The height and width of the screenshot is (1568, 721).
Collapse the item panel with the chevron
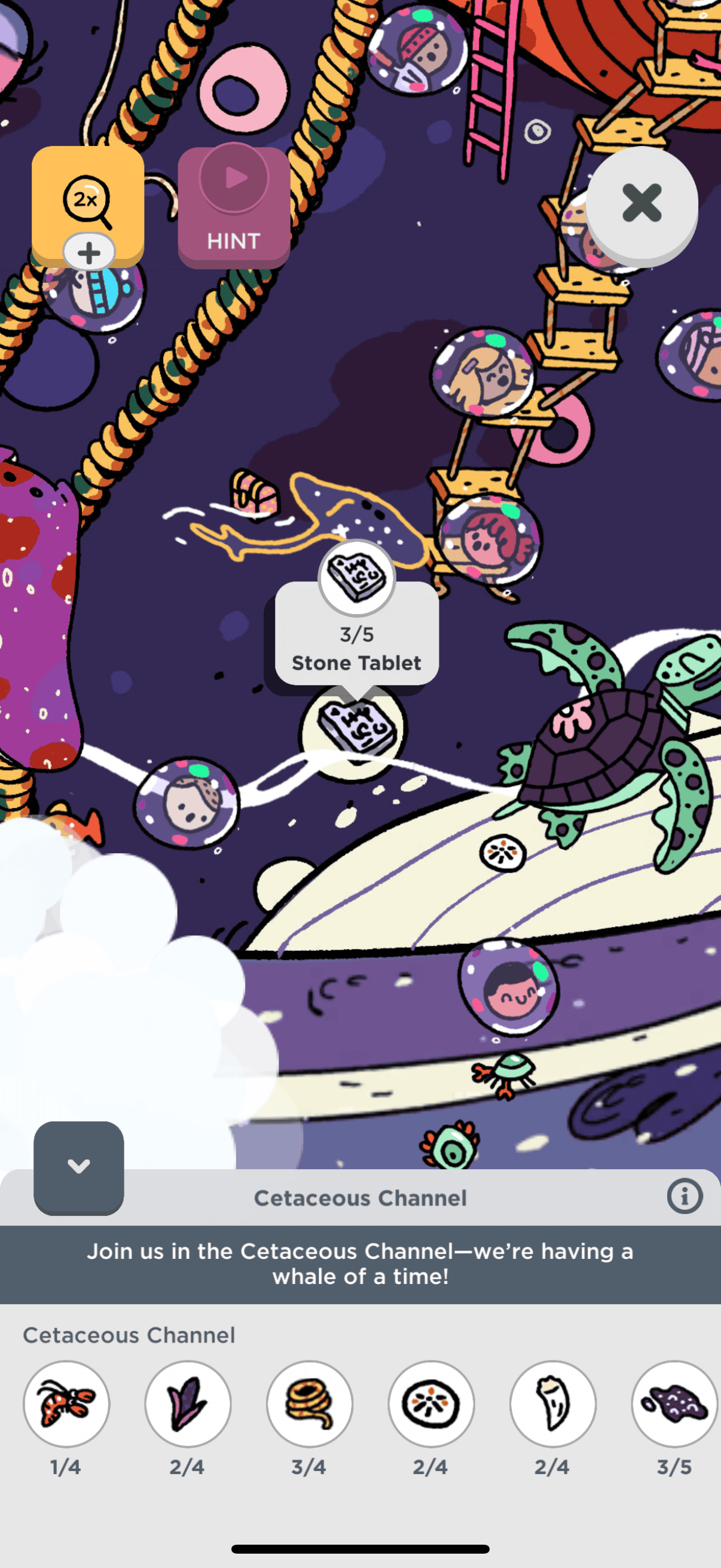click(x=78, y=1167)
